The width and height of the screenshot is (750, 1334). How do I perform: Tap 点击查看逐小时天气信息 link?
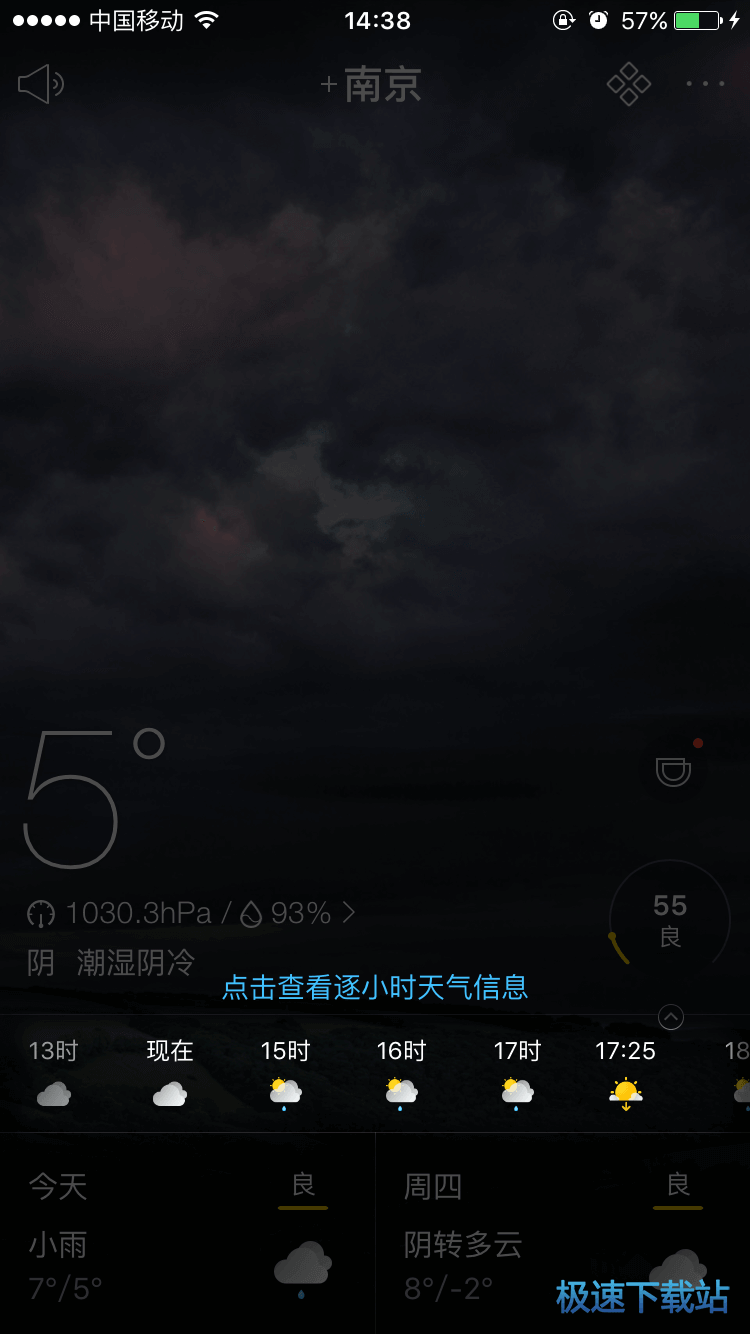[x=374, y=988]
